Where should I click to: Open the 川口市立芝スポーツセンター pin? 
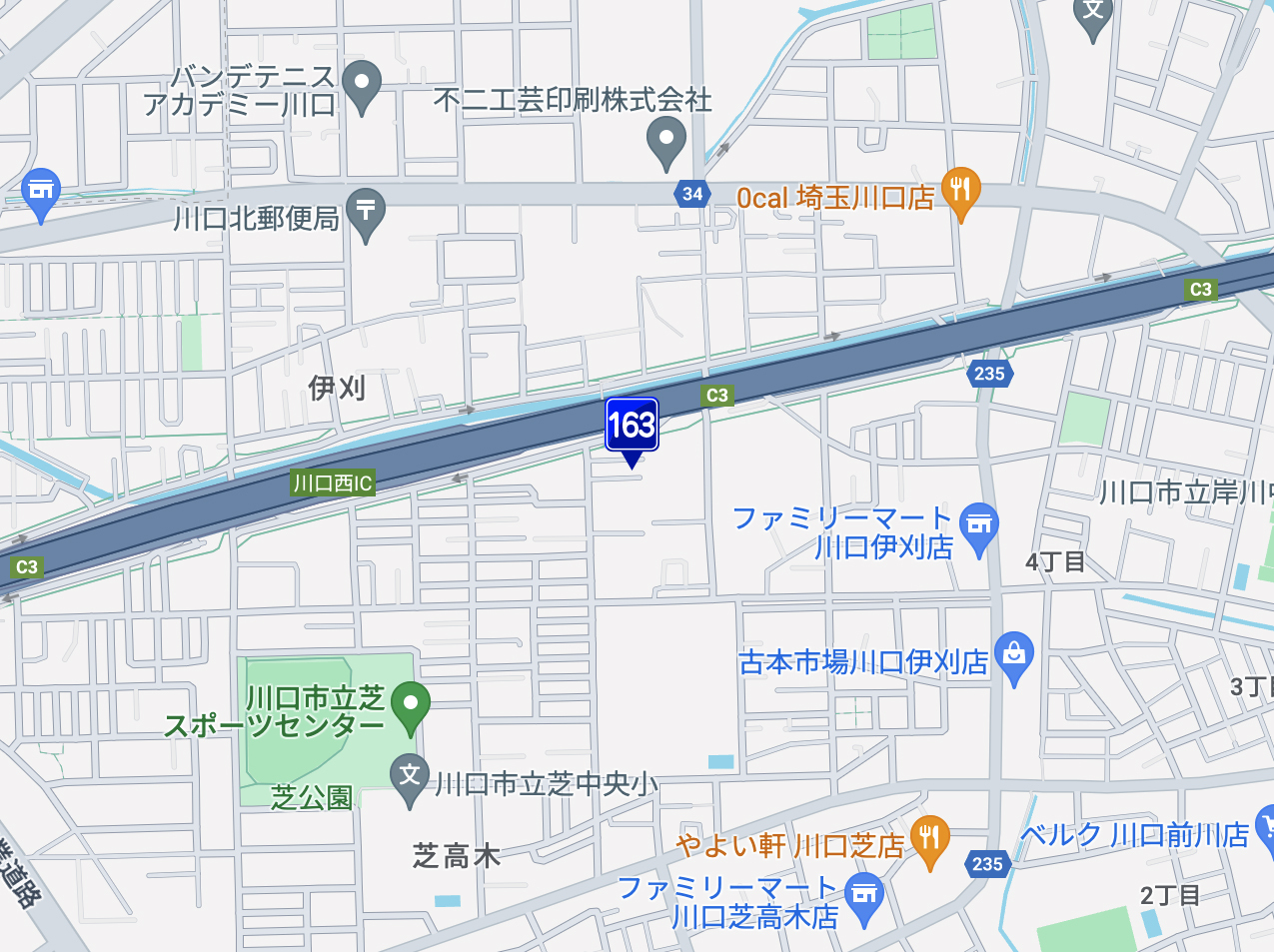410,704
